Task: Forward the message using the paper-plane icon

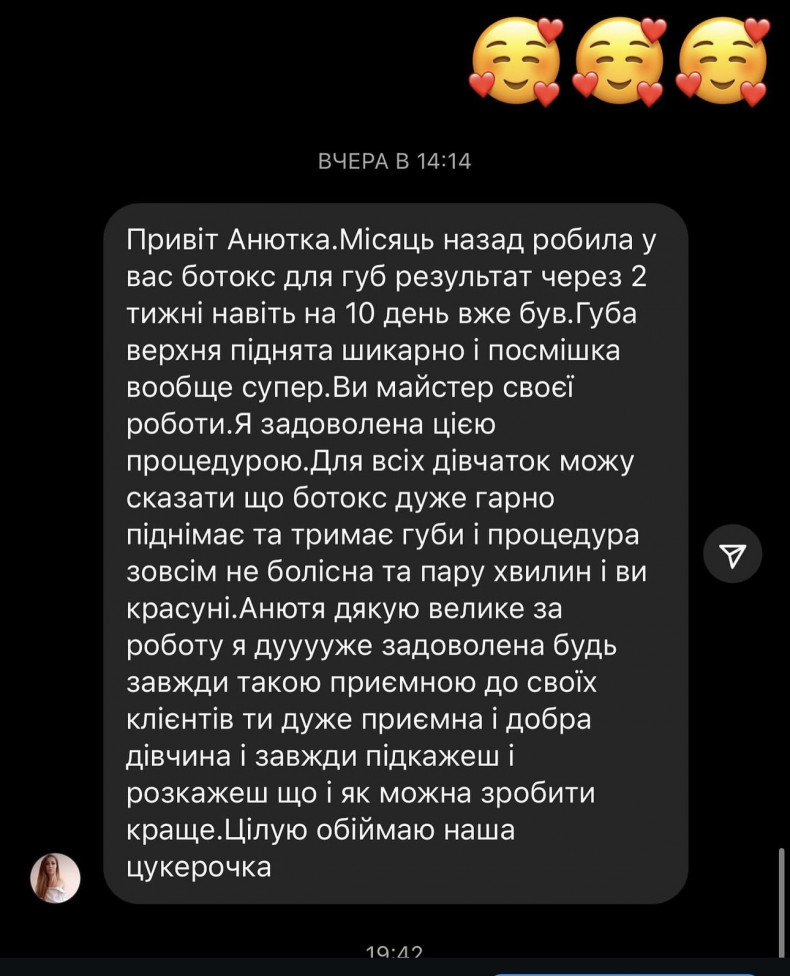Action: [x=733, y=553]
